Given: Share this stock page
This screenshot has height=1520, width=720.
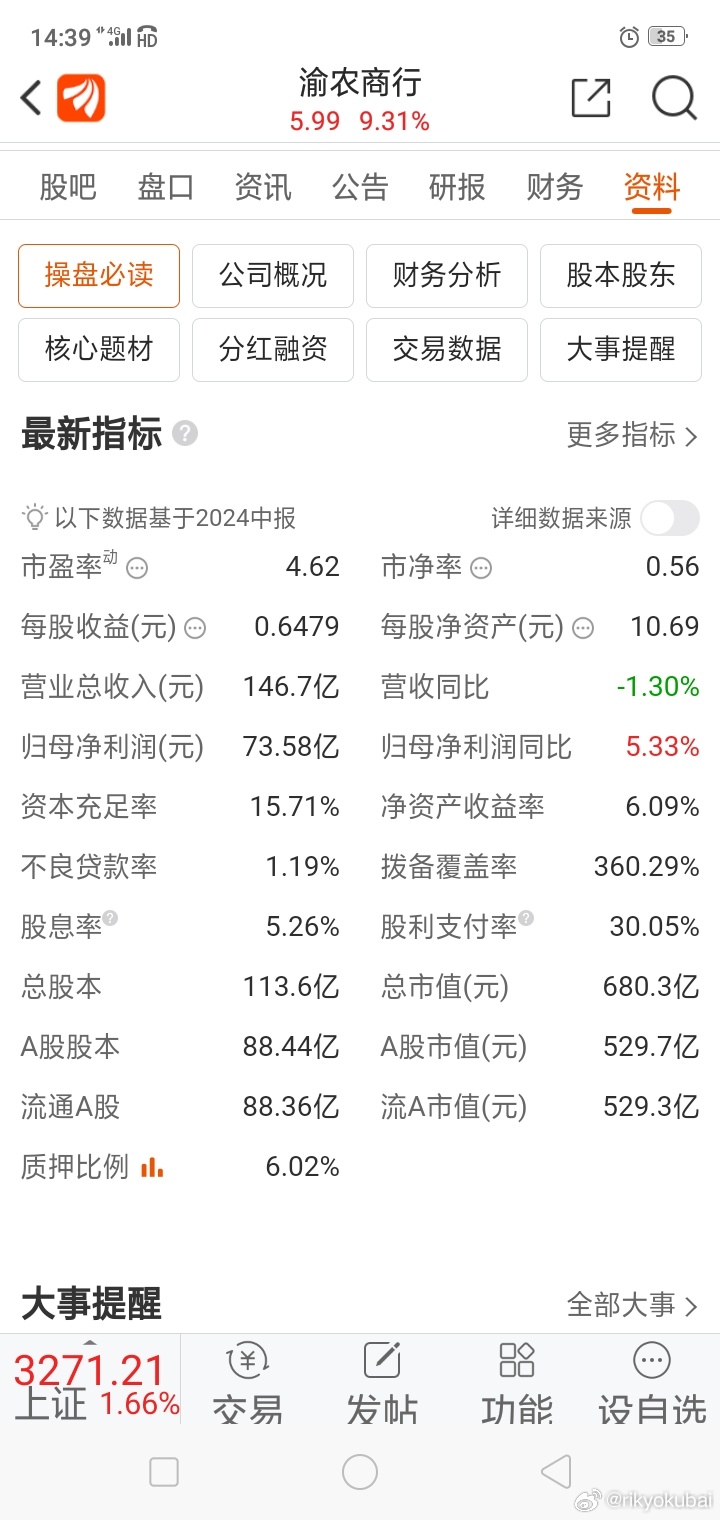Looking at the screenshot, I should 591,98.
